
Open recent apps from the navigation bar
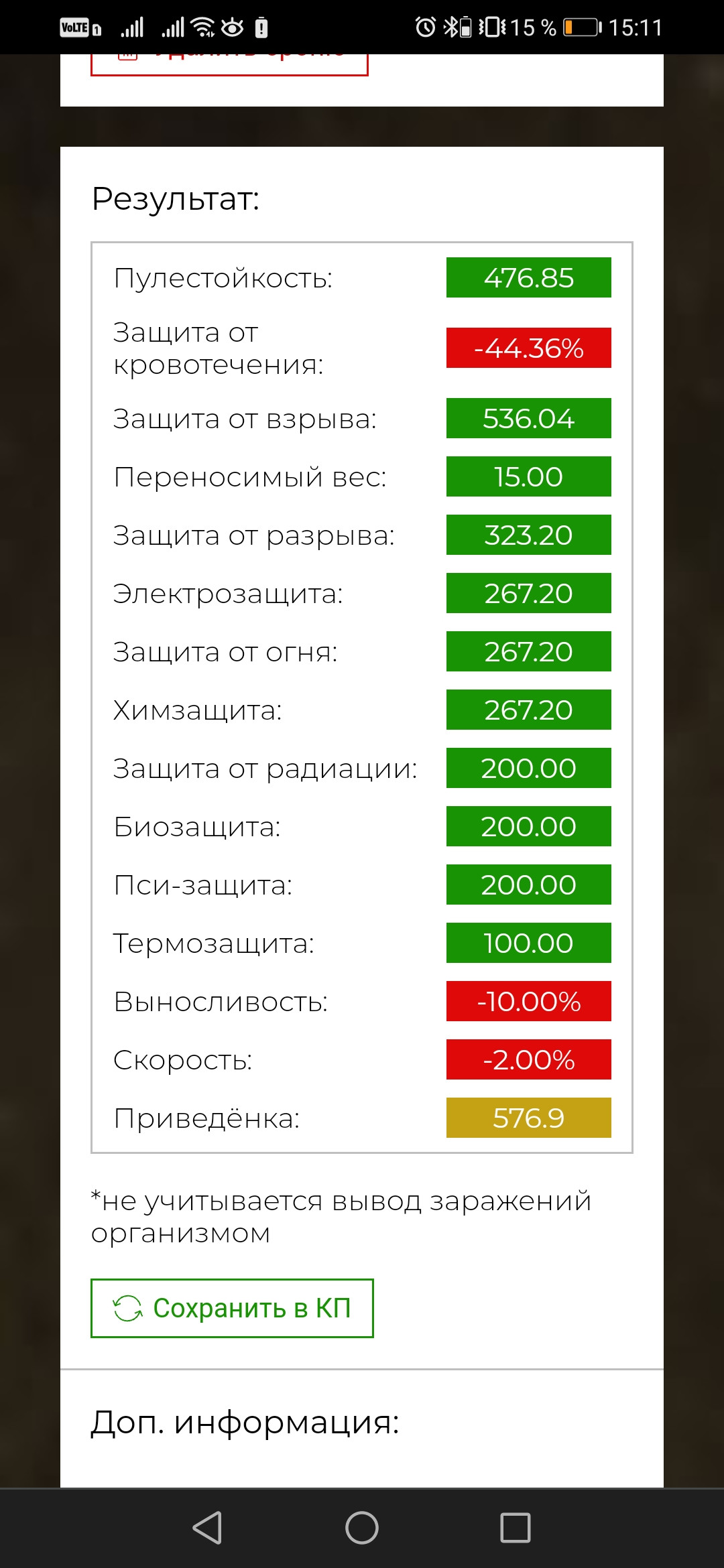point(516,1528)
